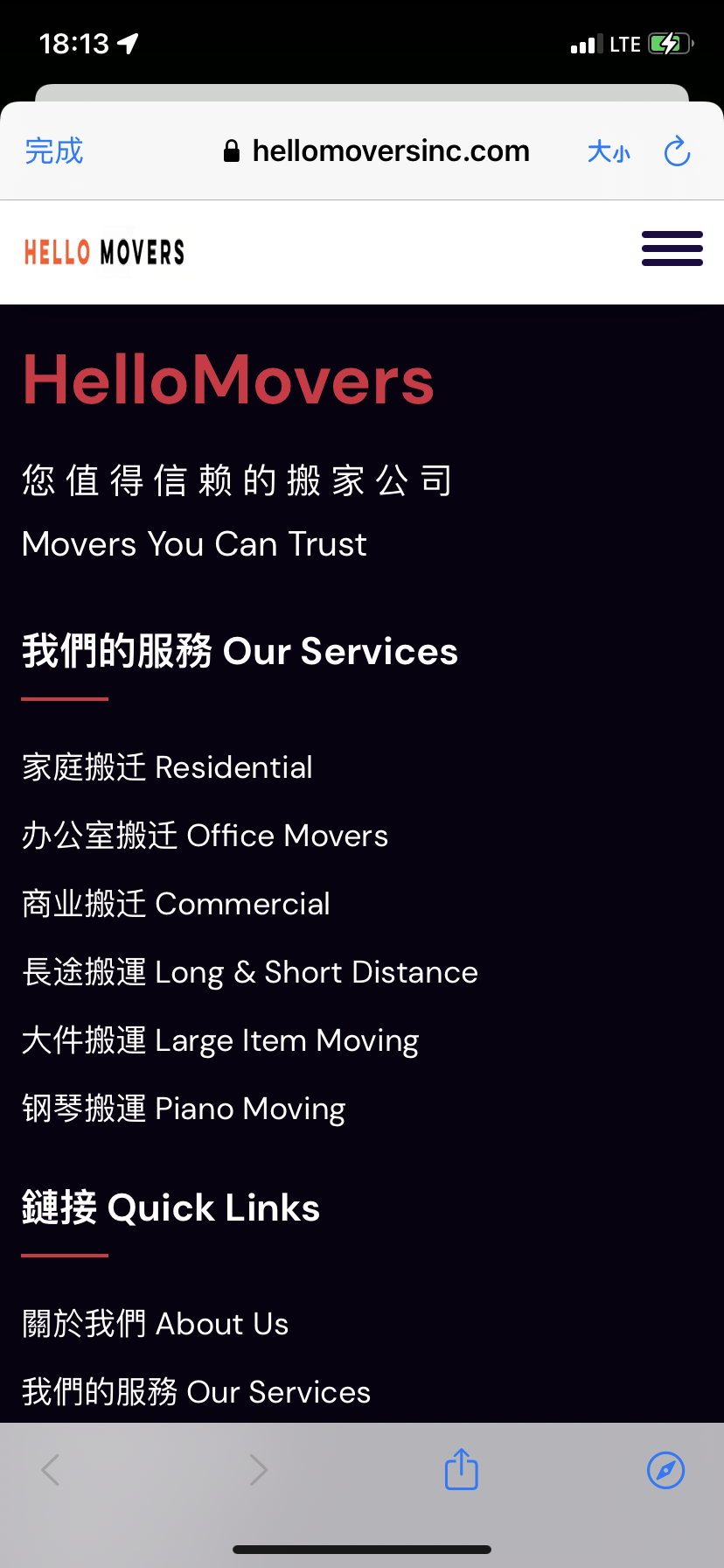Viewport: 724px width, 1568px height.
Task: Open the 大小 text size control
Action: tap(609, 150)
